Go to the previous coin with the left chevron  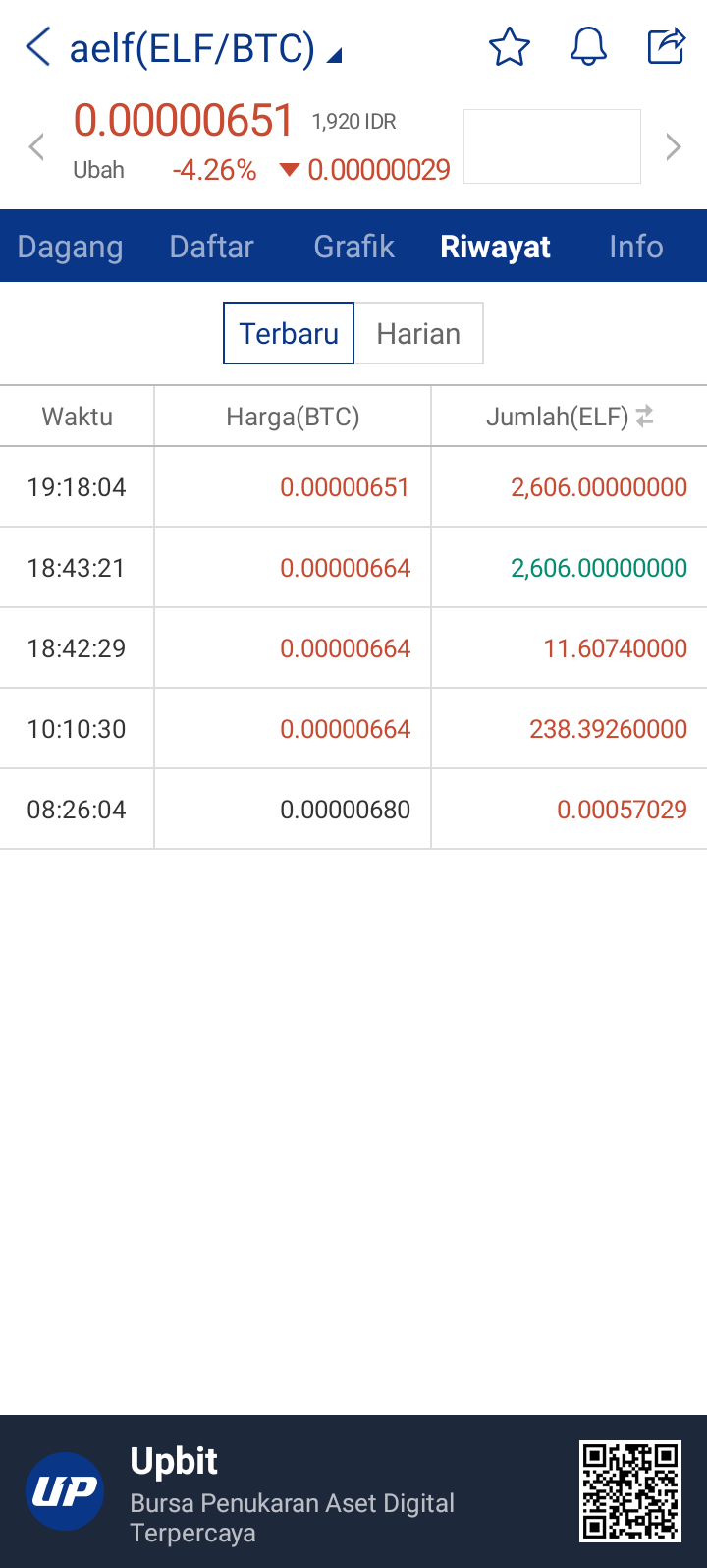tap(37, 147)
